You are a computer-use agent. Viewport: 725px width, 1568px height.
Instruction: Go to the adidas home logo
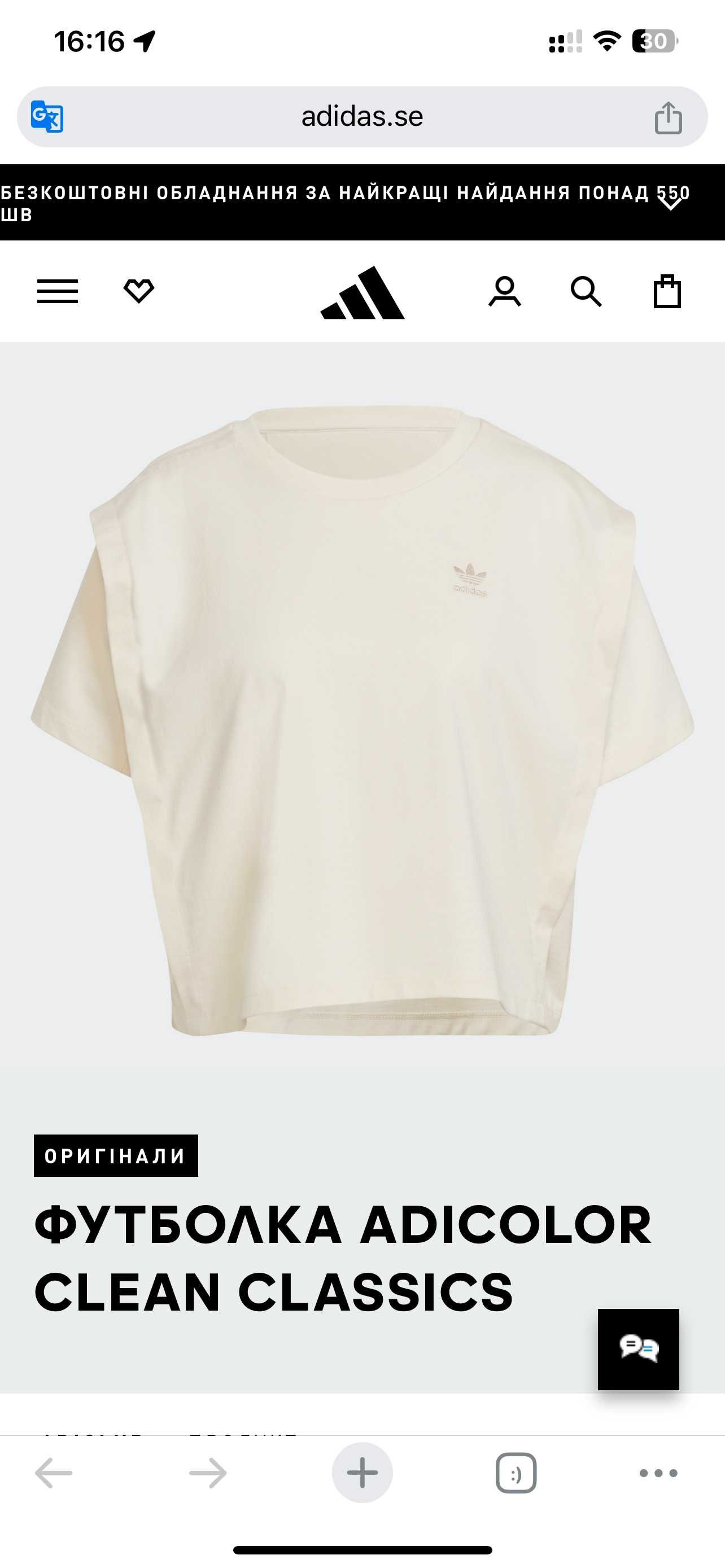pos(362,293)
